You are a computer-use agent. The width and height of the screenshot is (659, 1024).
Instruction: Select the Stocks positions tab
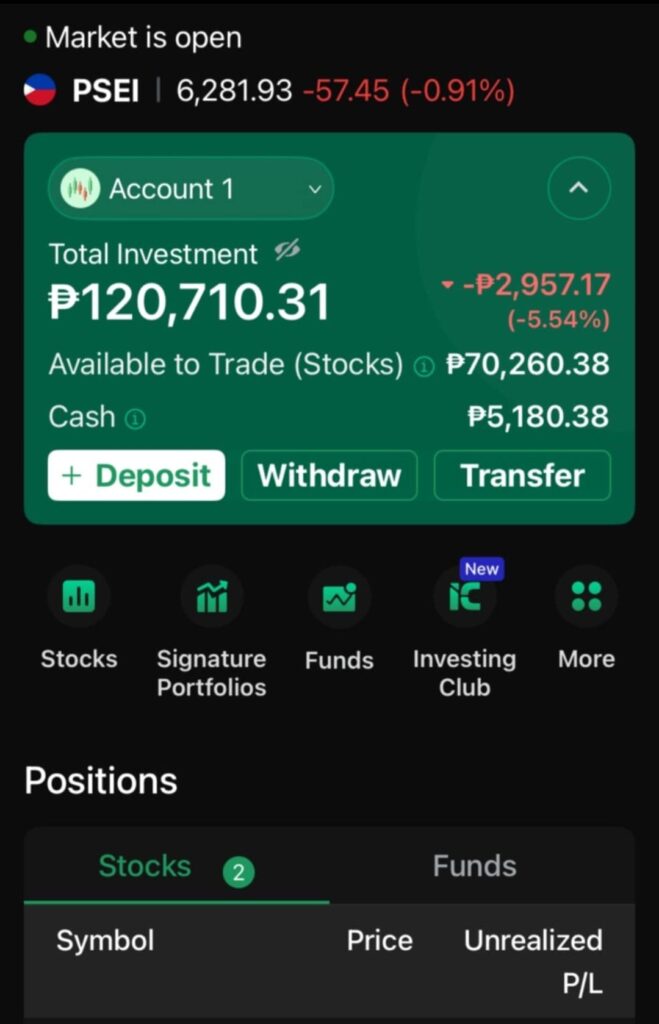pyautogui.click(x=146, y=866)
